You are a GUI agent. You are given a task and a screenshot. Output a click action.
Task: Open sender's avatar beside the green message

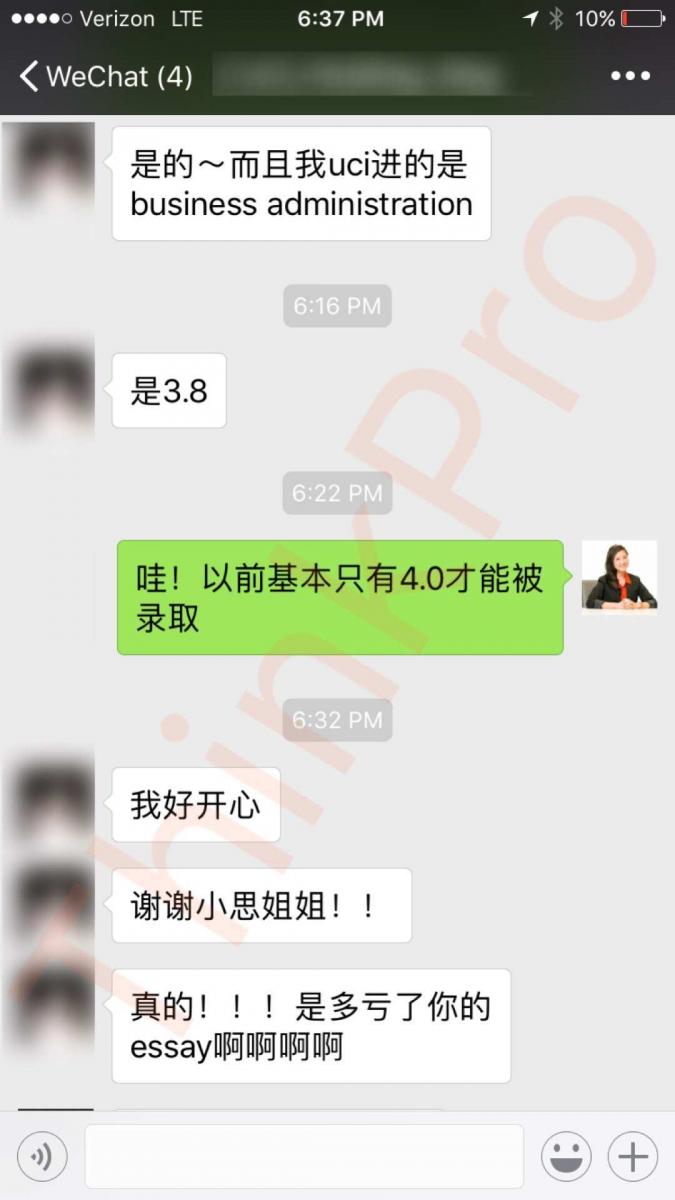tap(619, 576)
